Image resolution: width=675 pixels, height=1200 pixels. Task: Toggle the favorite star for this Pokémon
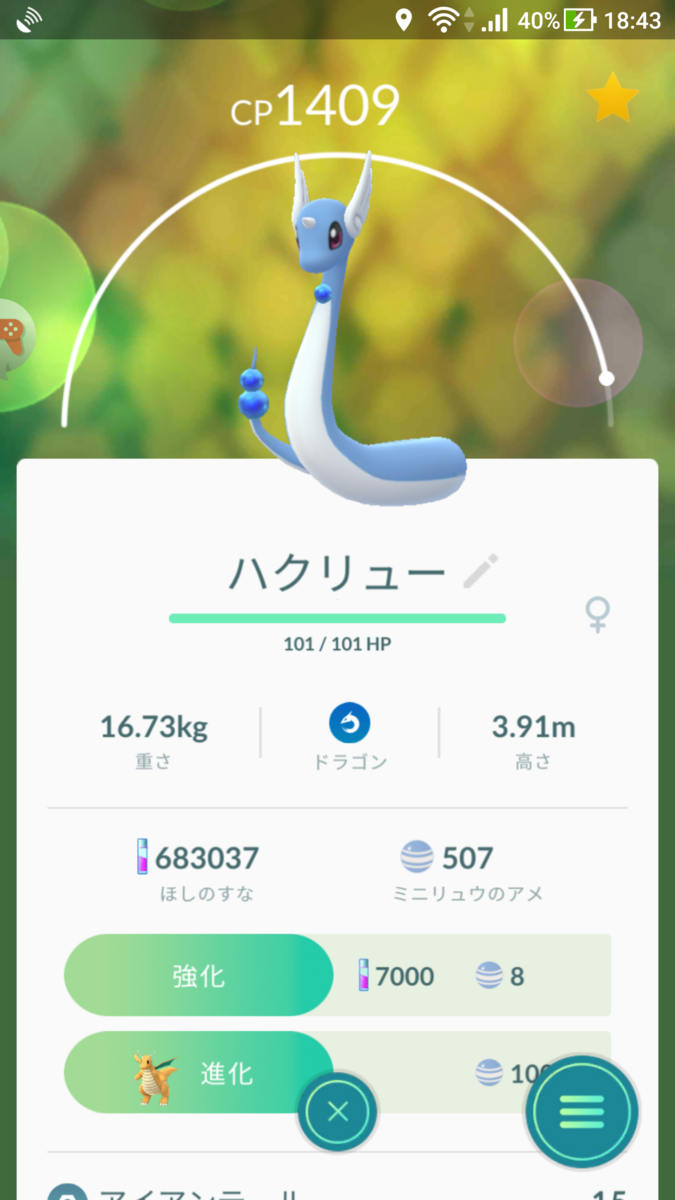point(612,98)
